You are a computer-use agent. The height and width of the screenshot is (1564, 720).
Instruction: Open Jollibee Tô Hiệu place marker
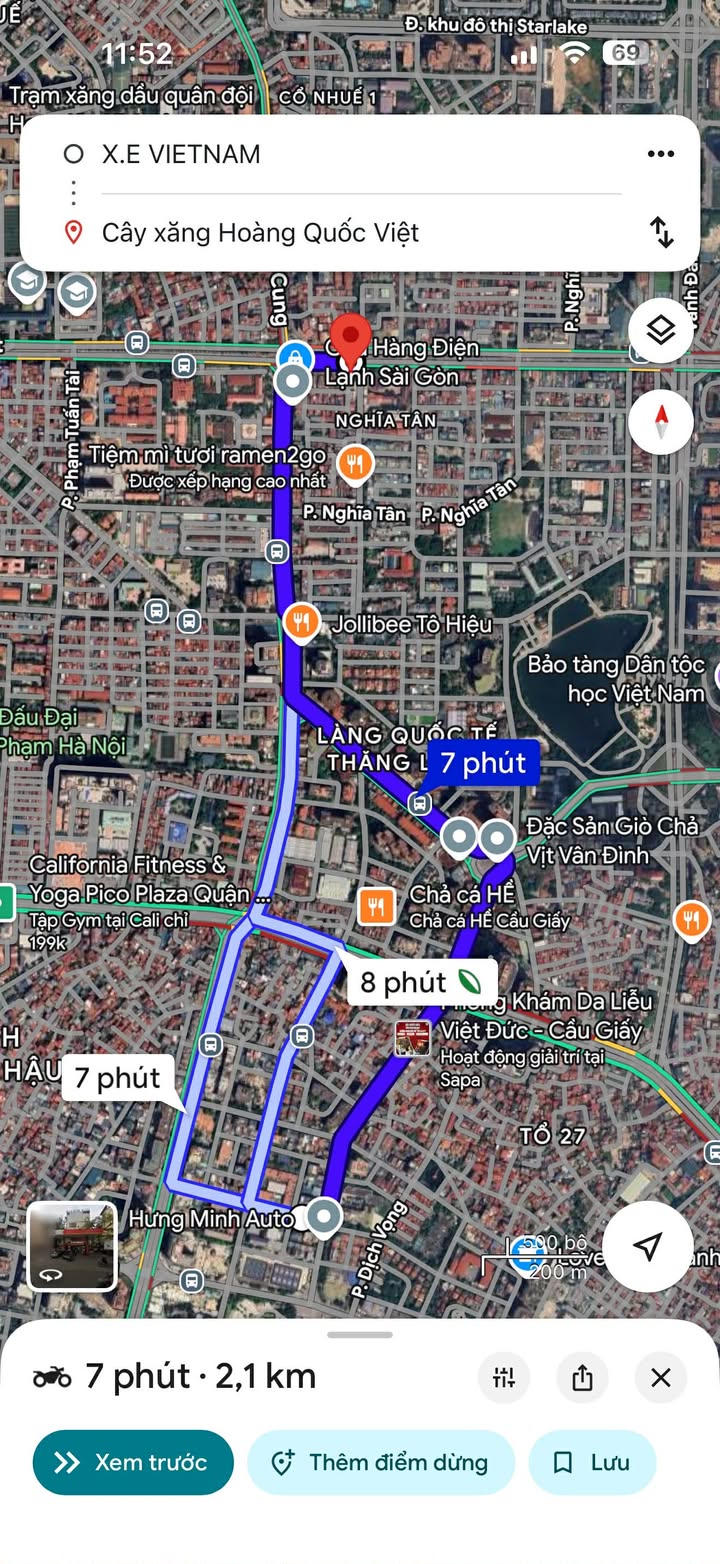click(301, 623)
